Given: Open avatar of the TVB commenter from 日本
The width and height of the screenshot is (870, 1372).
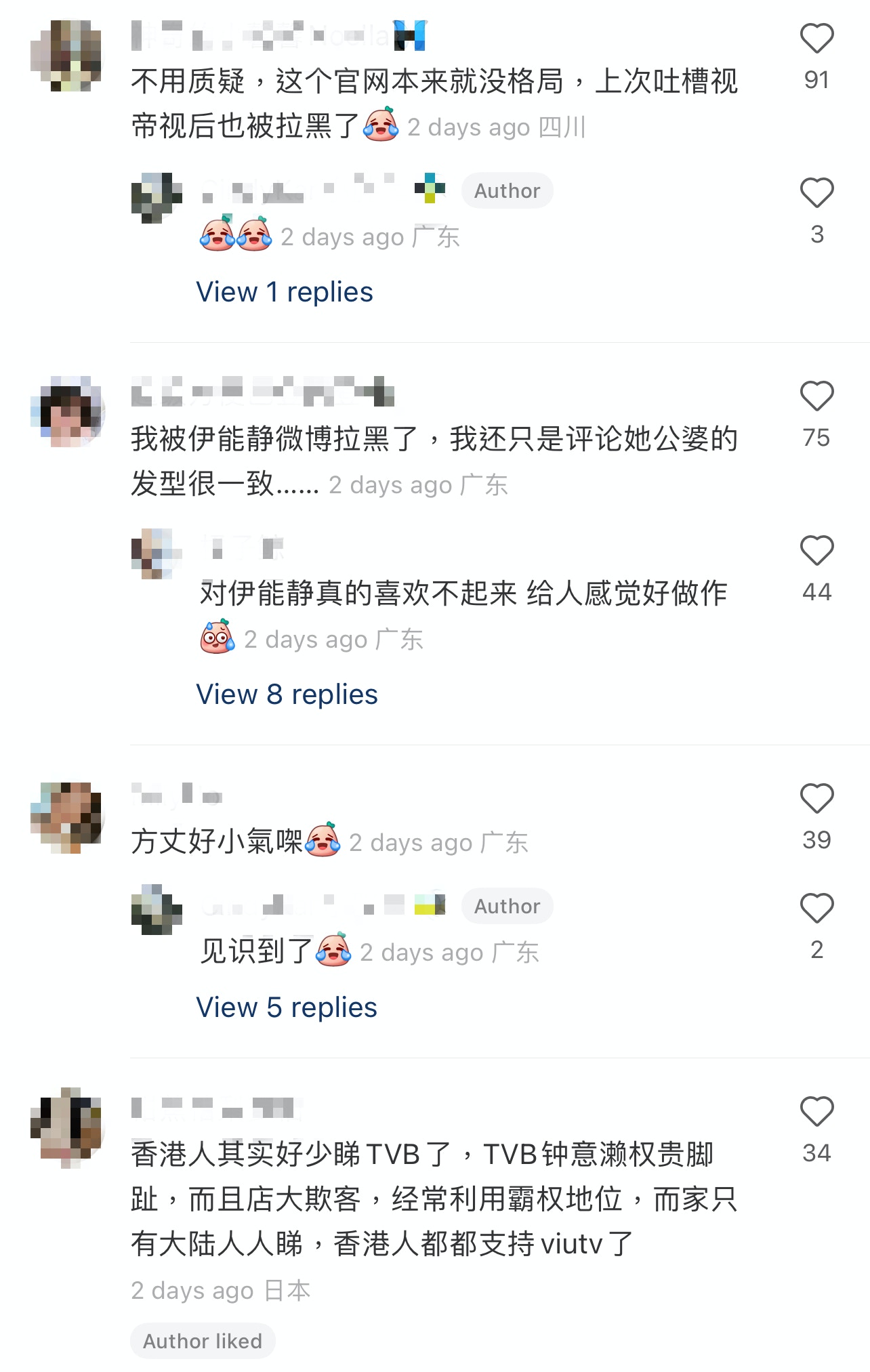Looking at the screenshot, I should (66, 1127).
